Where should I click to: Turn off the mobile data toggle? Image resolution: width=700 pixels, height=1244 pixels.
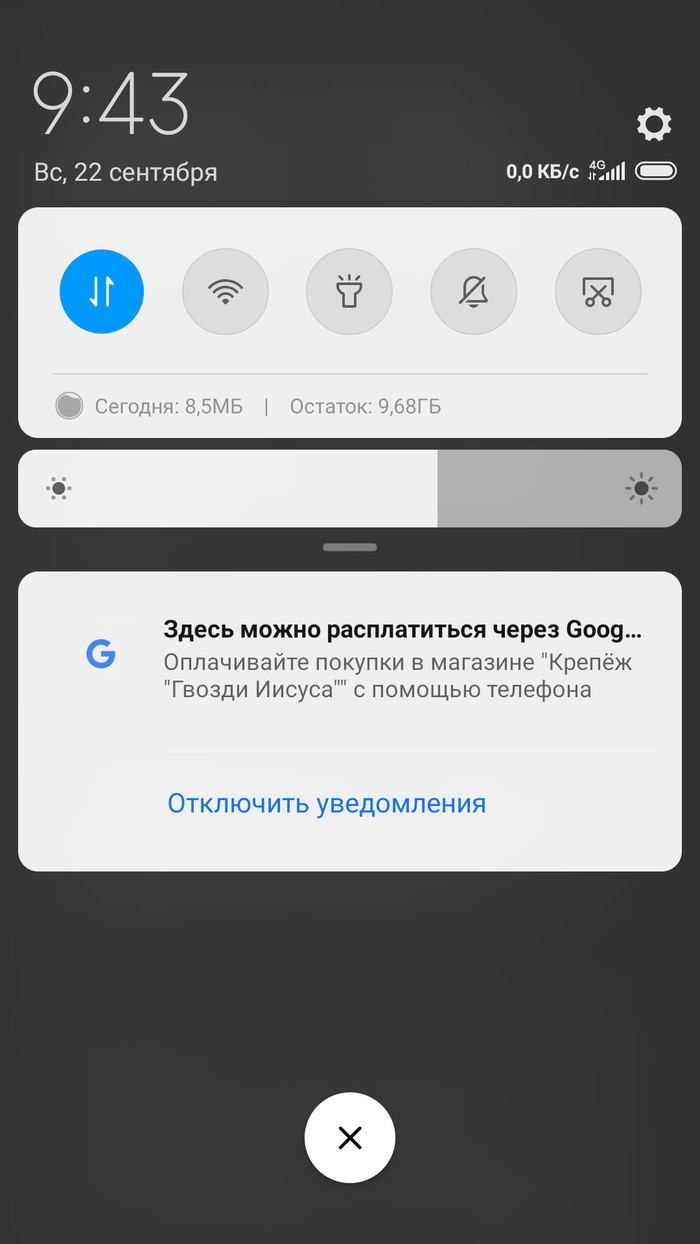[102, 291]
